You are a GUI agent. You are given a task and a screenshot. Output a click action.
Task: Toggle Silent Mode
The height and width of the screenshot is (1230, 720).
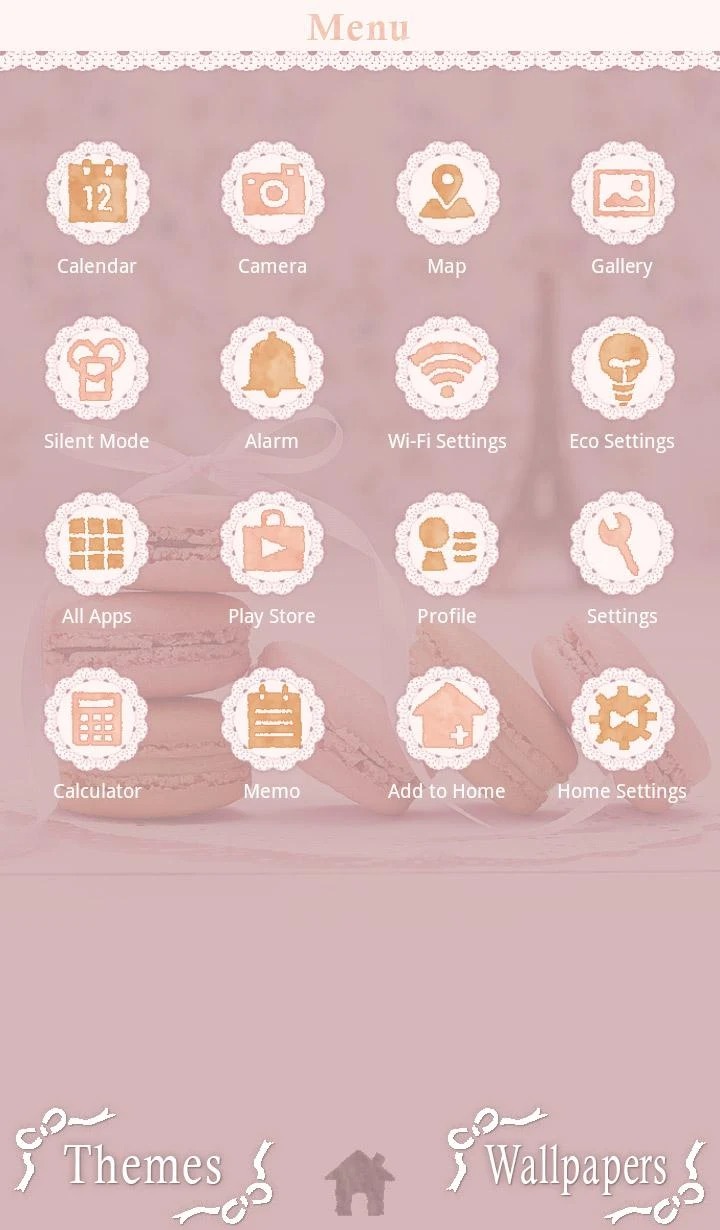coord(97,368)
